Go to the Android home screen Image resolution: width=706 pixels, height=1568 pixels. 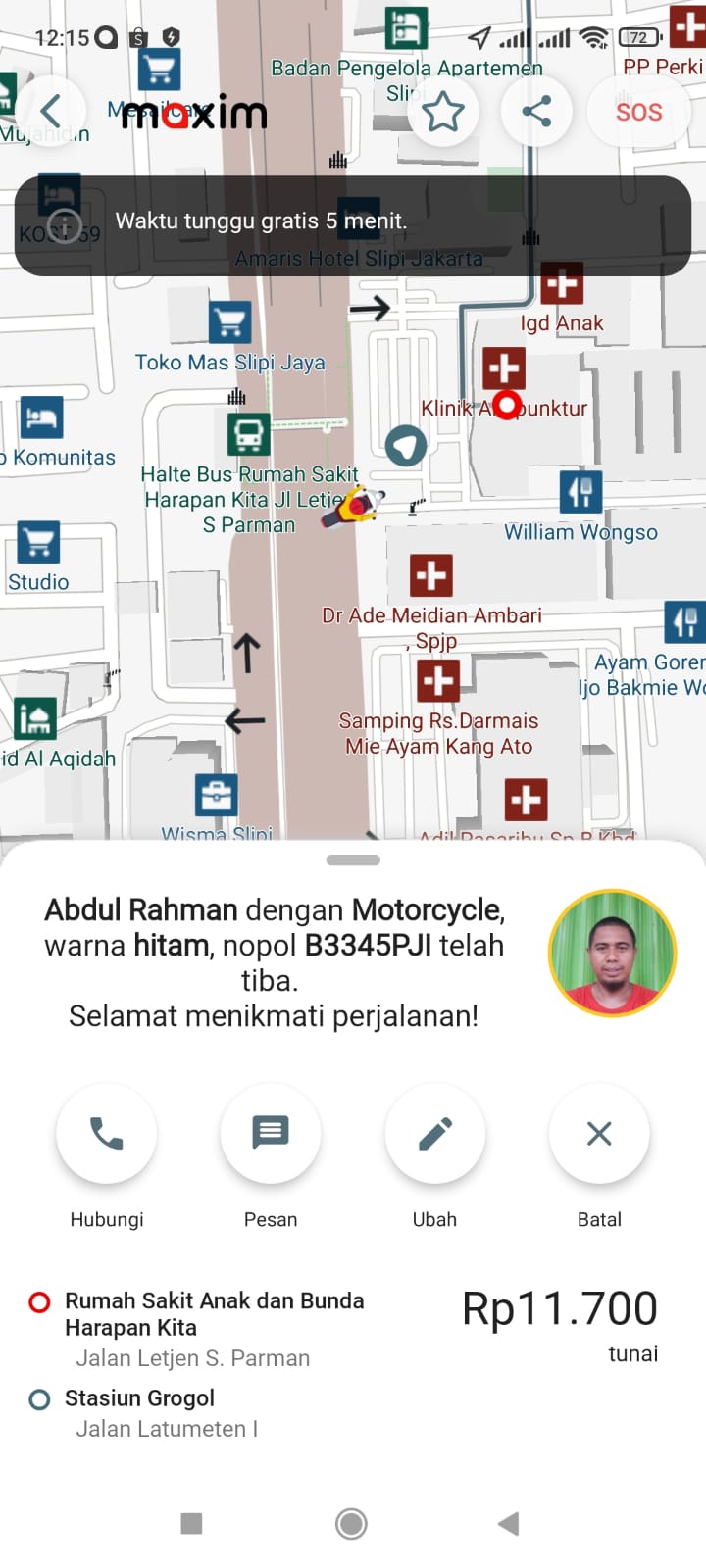(351, 1523)
